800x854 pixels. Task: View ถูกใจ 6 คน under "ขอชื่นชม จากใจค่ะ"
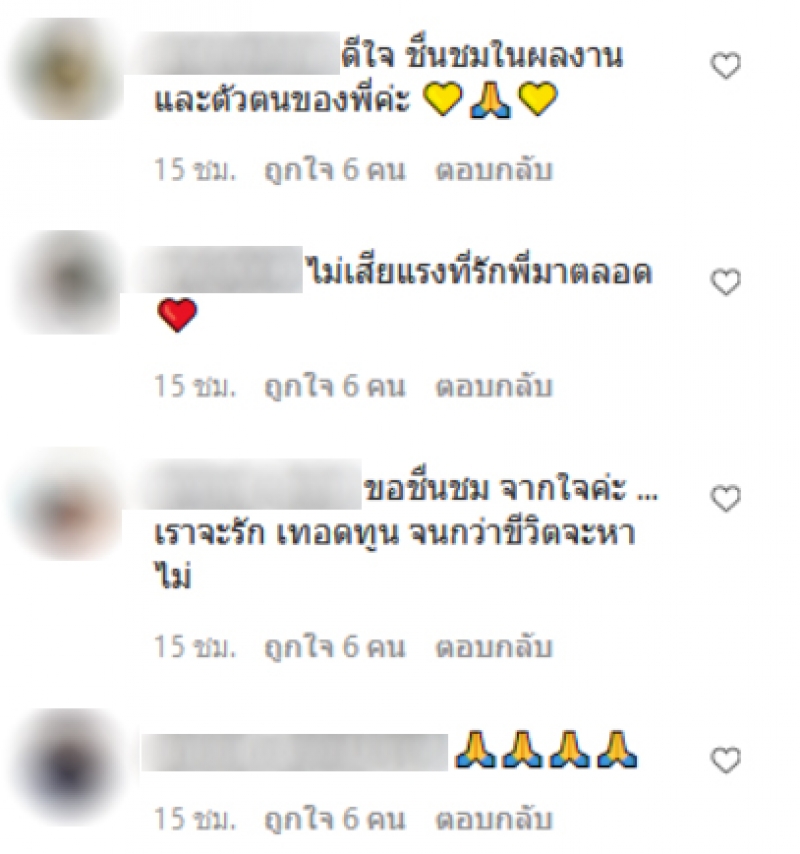point(334,647)
